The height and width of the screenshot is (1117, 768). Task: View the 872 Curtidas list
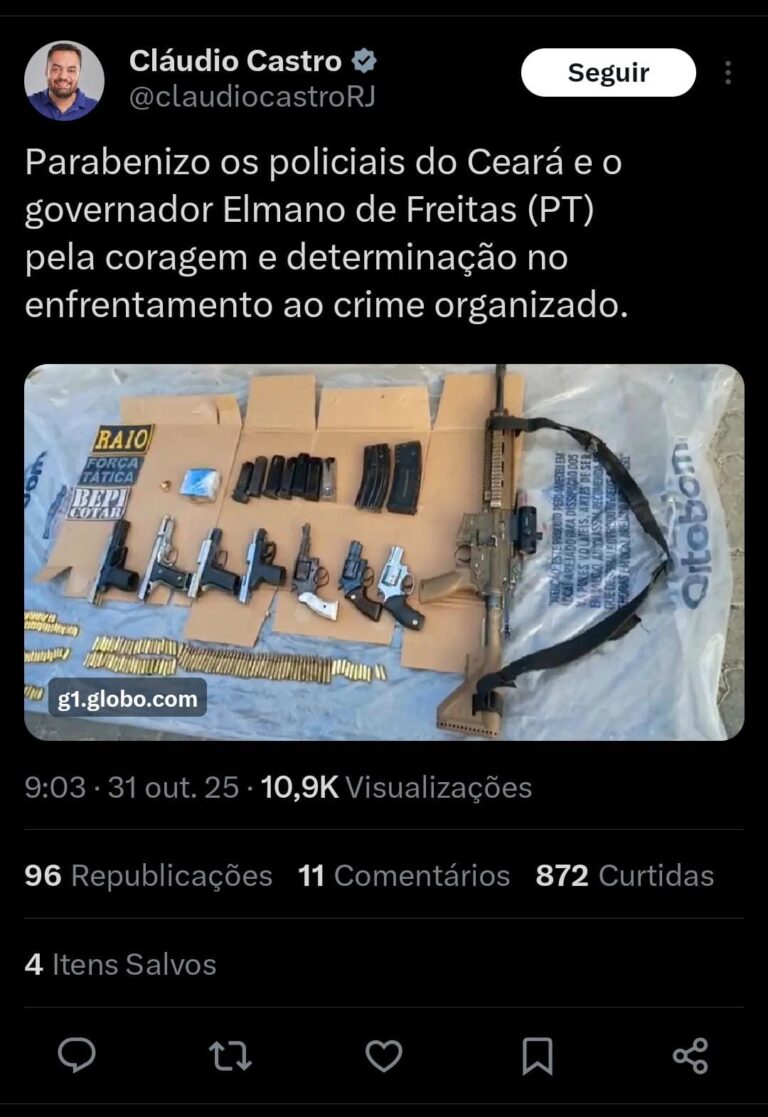(x=625, y=876)
